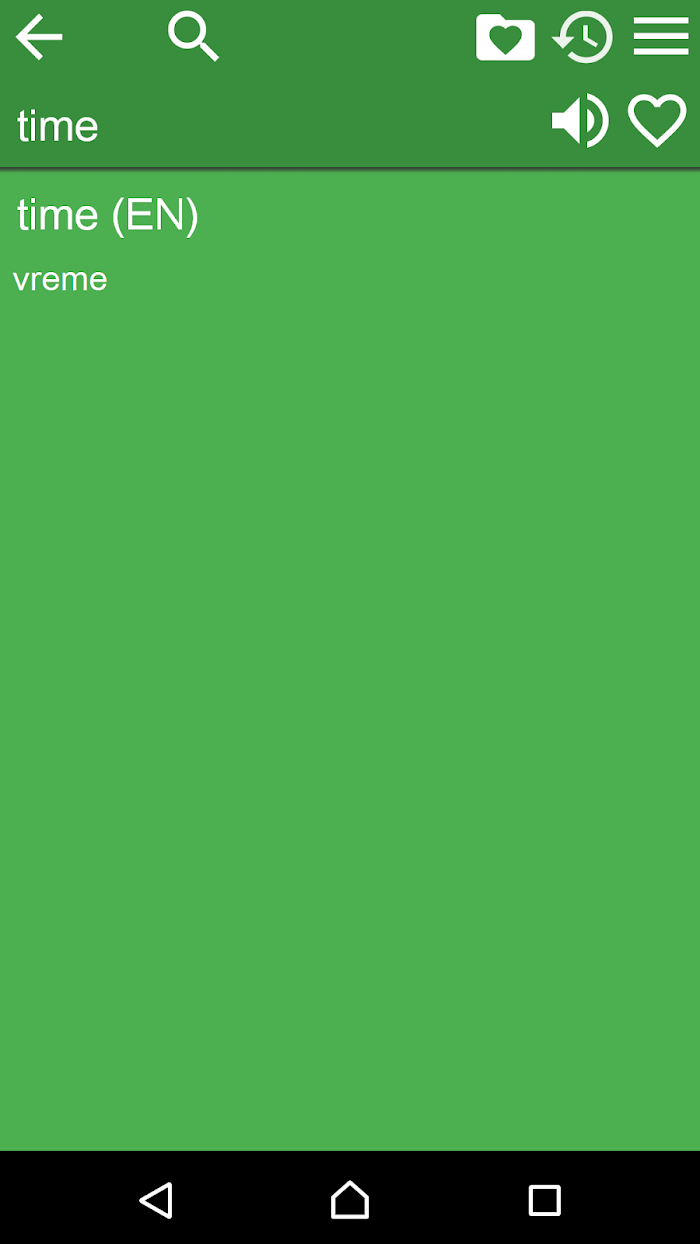Open the favorites folder
This screenshot has height=1244, width=700.
(x=505, y=38)
